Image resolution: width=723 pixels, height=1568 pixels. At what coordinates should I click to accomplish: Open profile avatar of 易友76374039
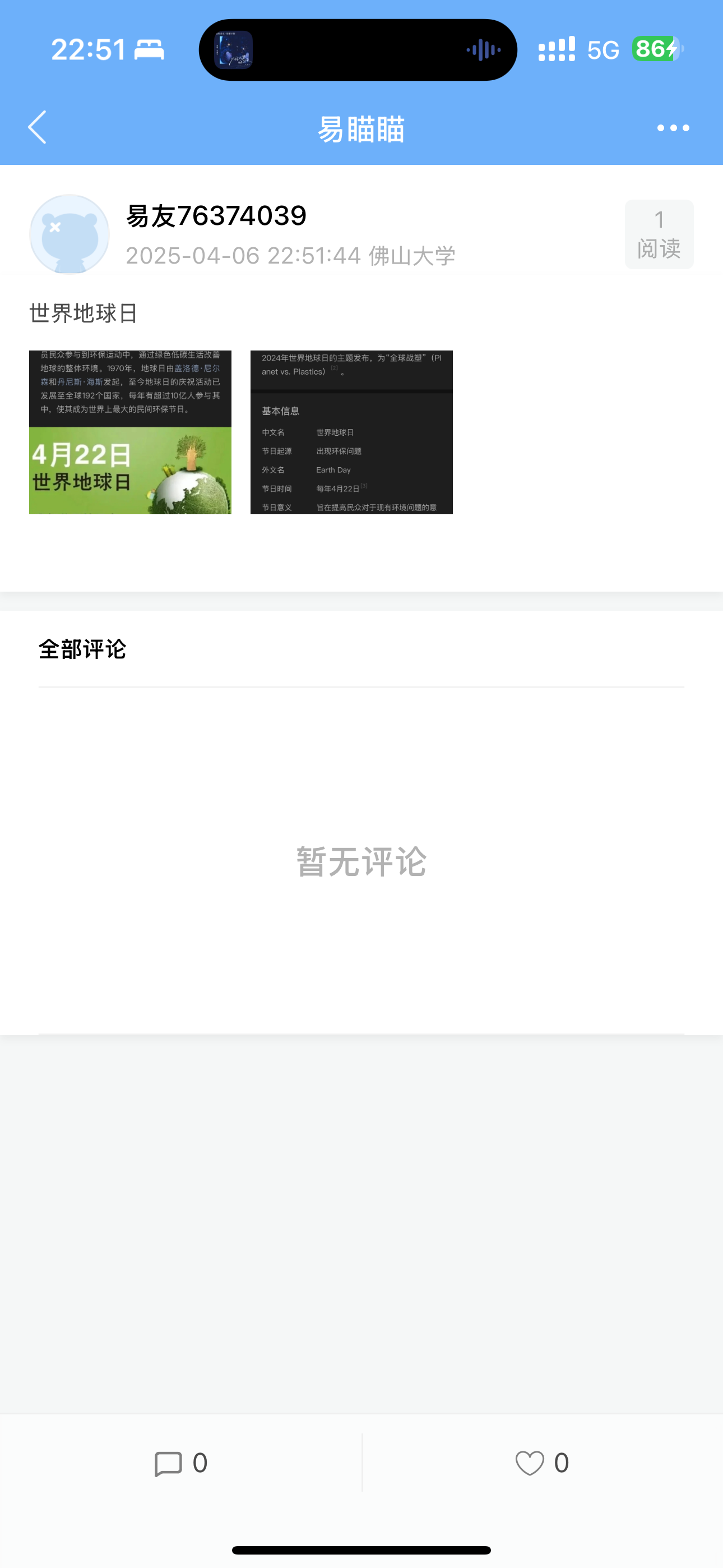(69, 234)
